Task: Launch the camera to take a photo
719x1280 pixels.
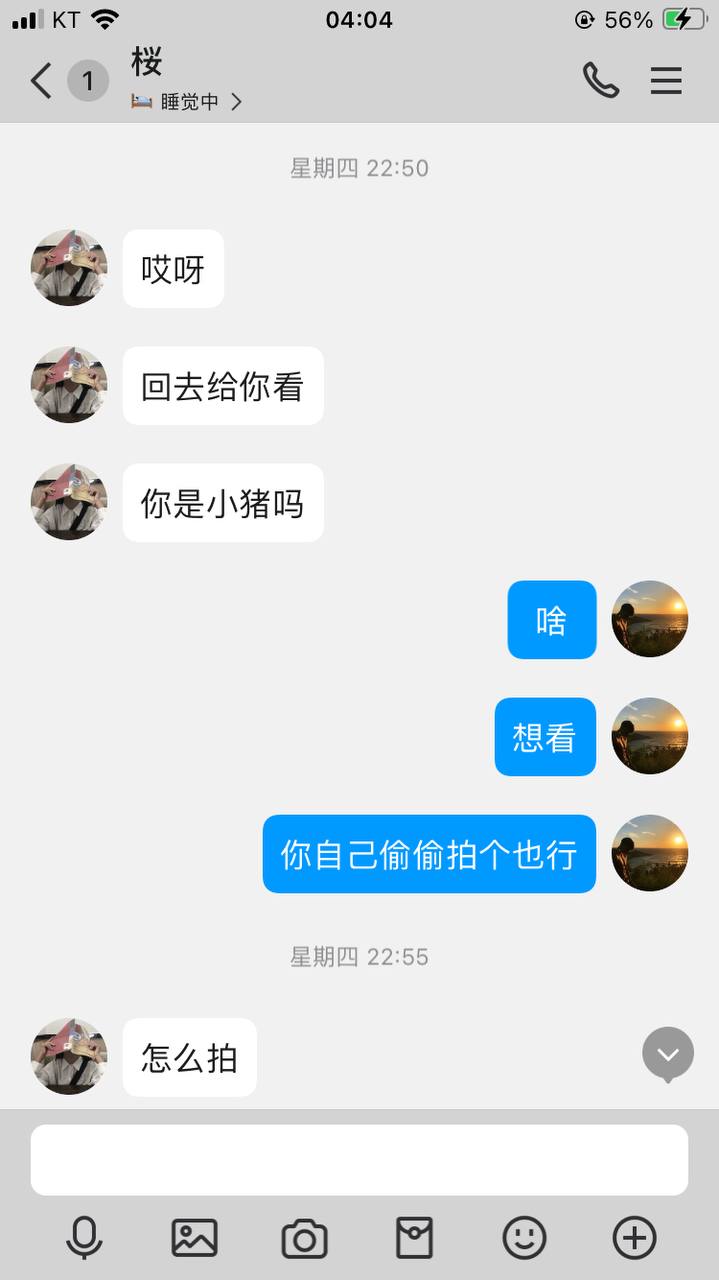Action: (304, 1238)
